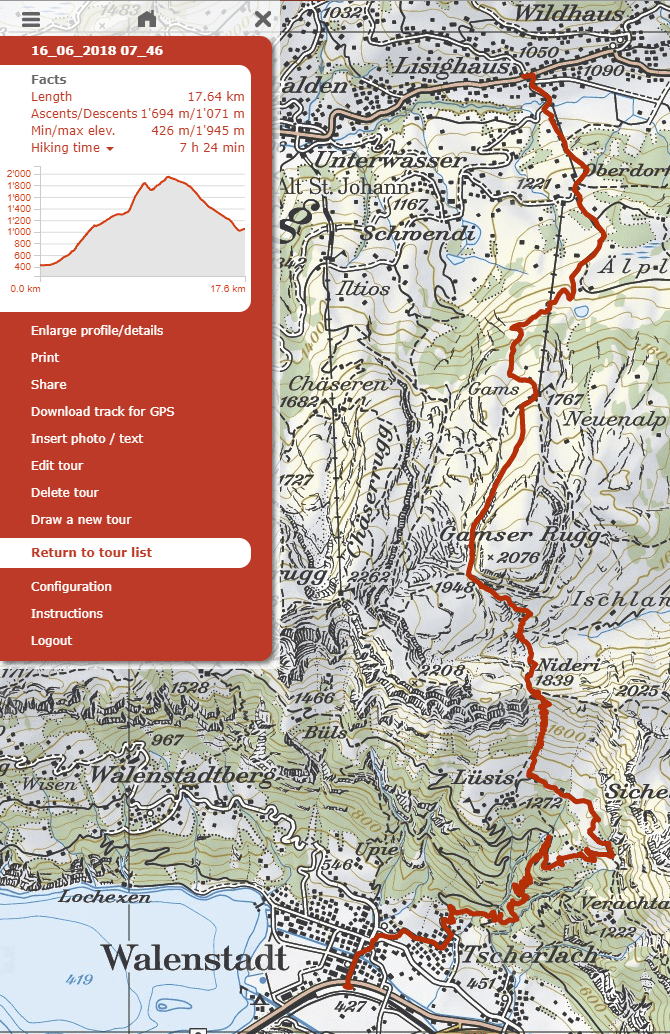Select Enlarge profile/details
This screenshot has height=1034, width=670.
pos(97,331)
